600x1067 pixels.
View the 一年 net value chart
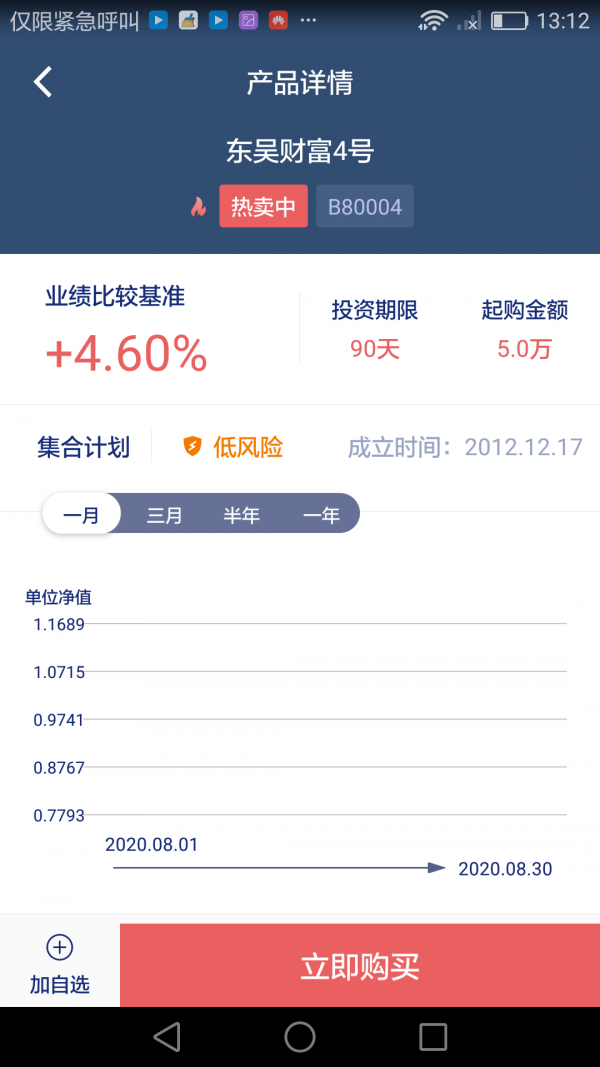pyautogui.click(x=321, y=515)
